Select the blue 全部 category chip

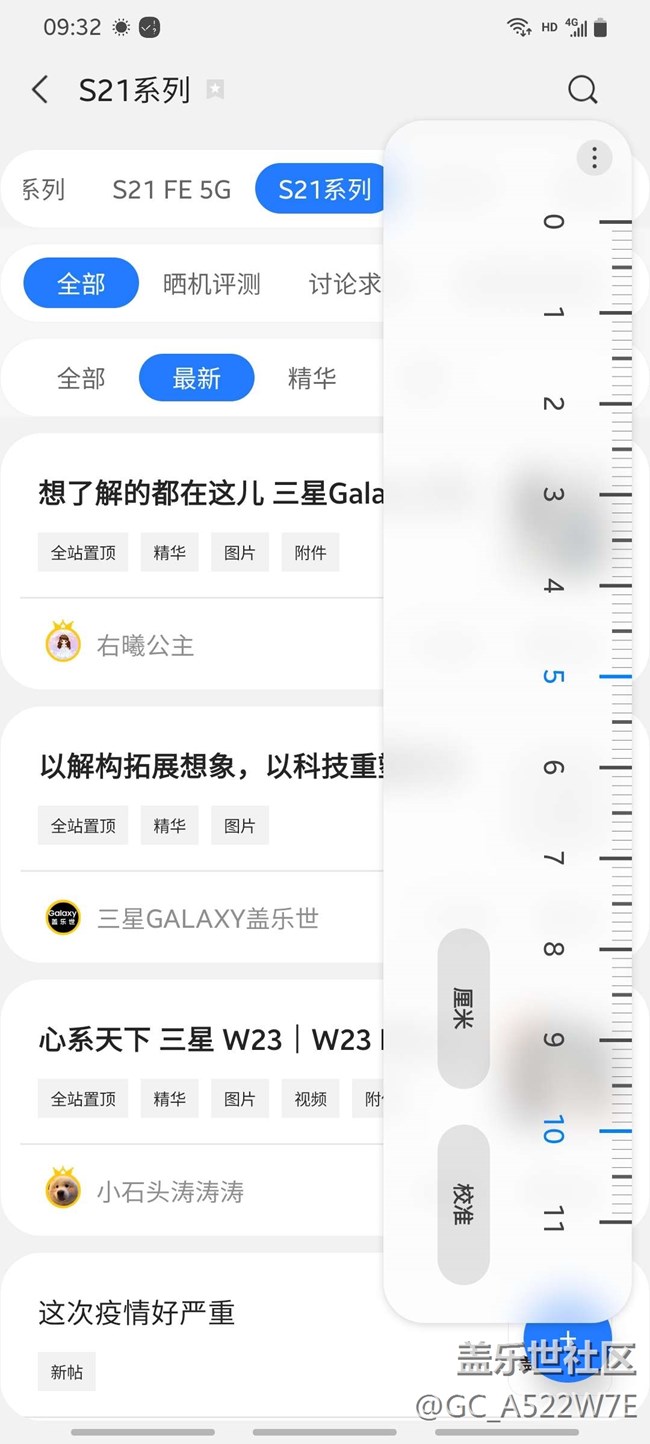click(81, 284)
